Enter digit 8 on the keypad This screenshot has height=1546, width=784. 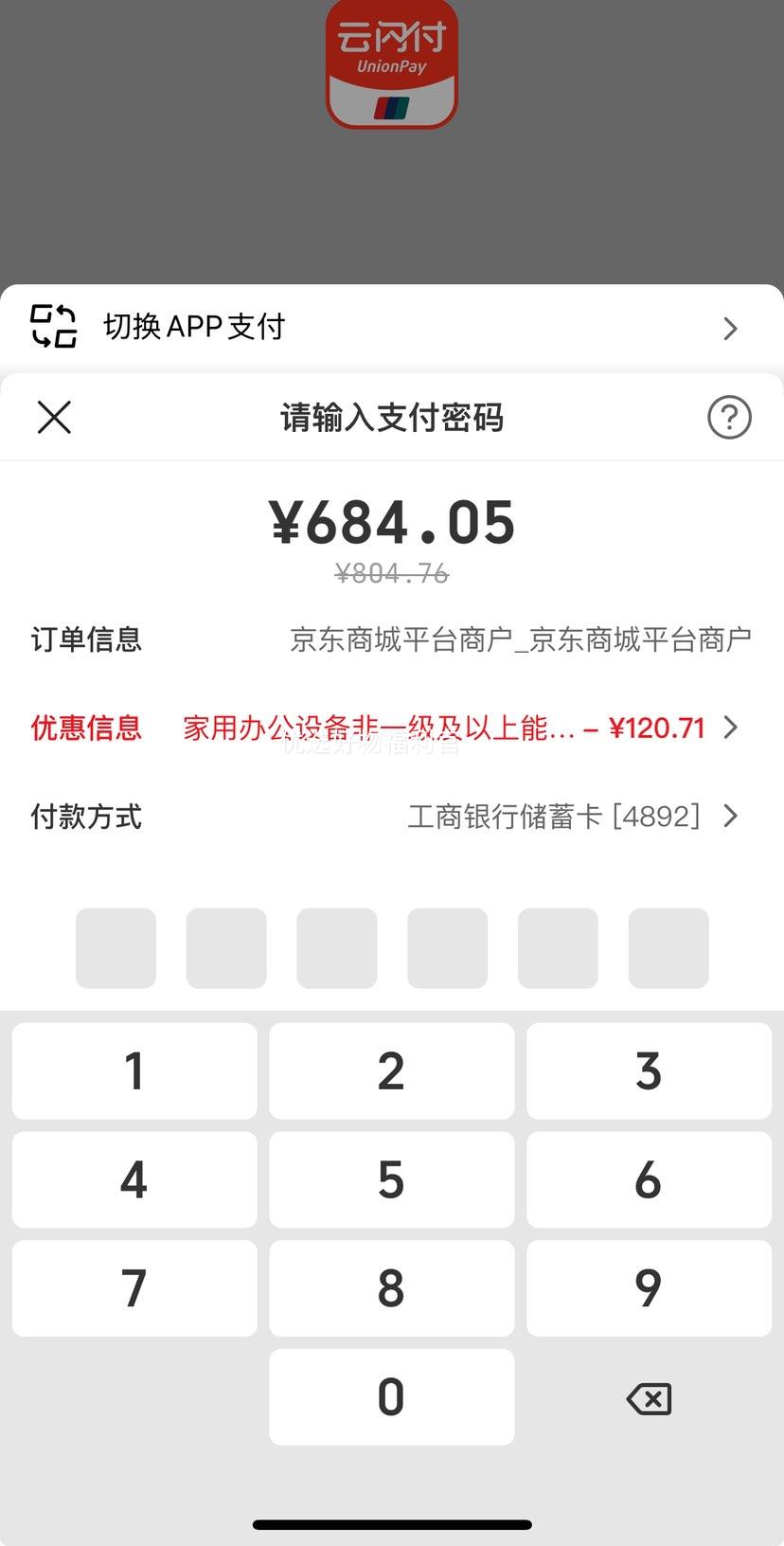click(392, 1288)
